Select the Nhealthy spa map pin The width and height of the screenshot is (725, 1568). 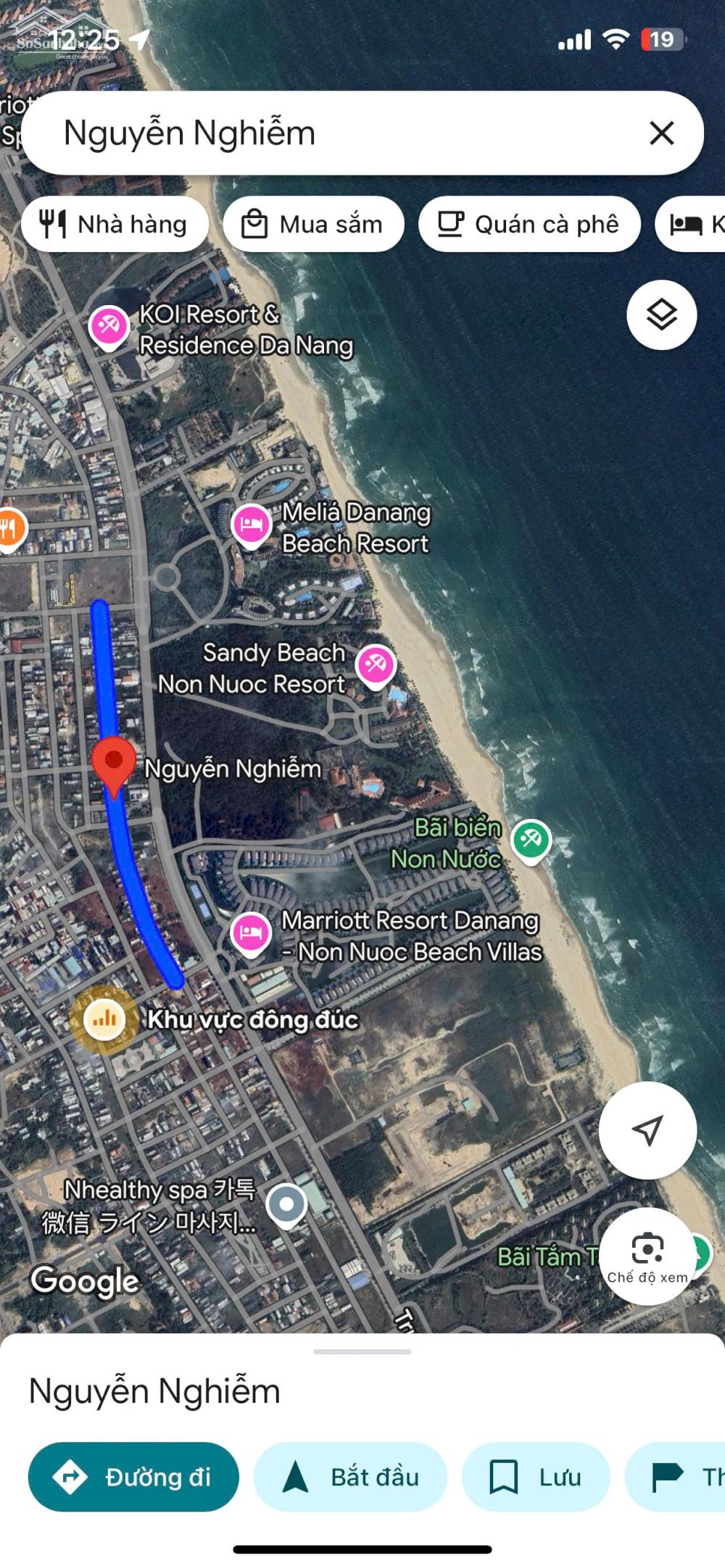[286, 1206]
